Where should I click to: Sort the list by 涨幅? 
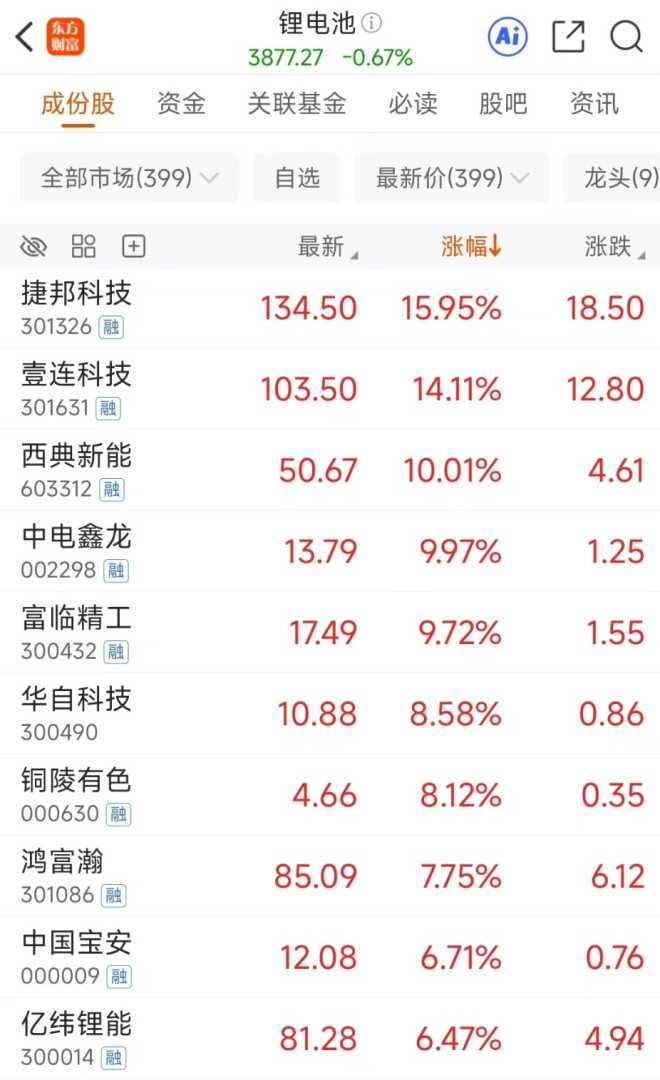[x=471, y=246]
